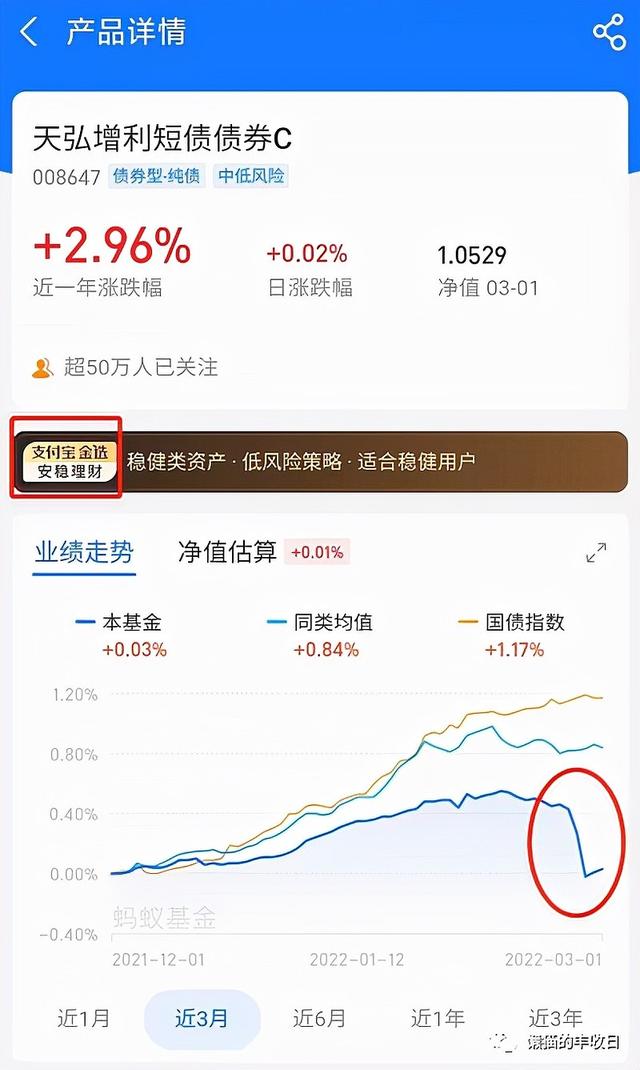Screen dimensions: 640x1070
Task: Select the 近6月 time range
Action: (320, 1018)
